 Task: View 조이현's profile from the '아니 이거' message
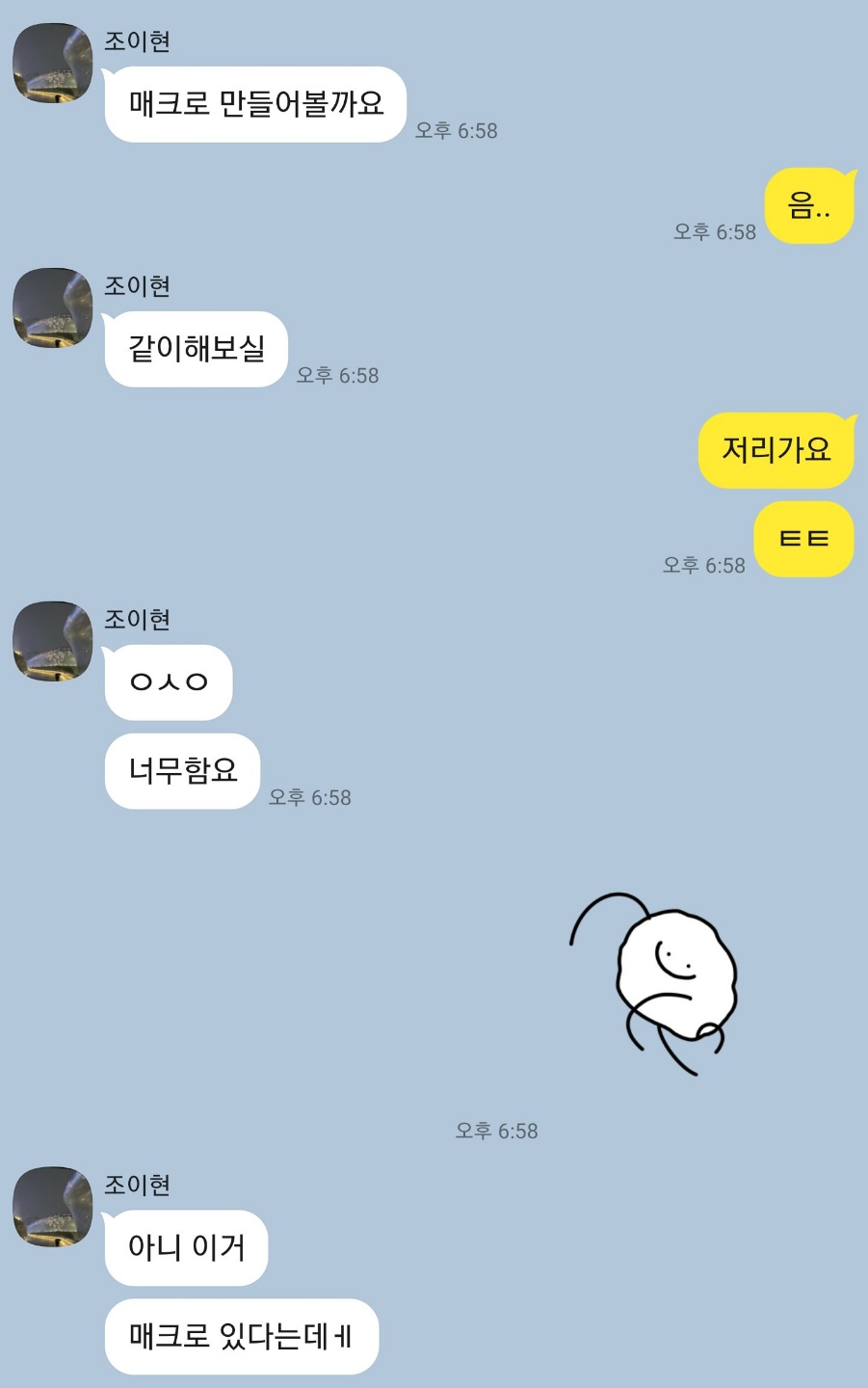click(x=52, y=1207)
